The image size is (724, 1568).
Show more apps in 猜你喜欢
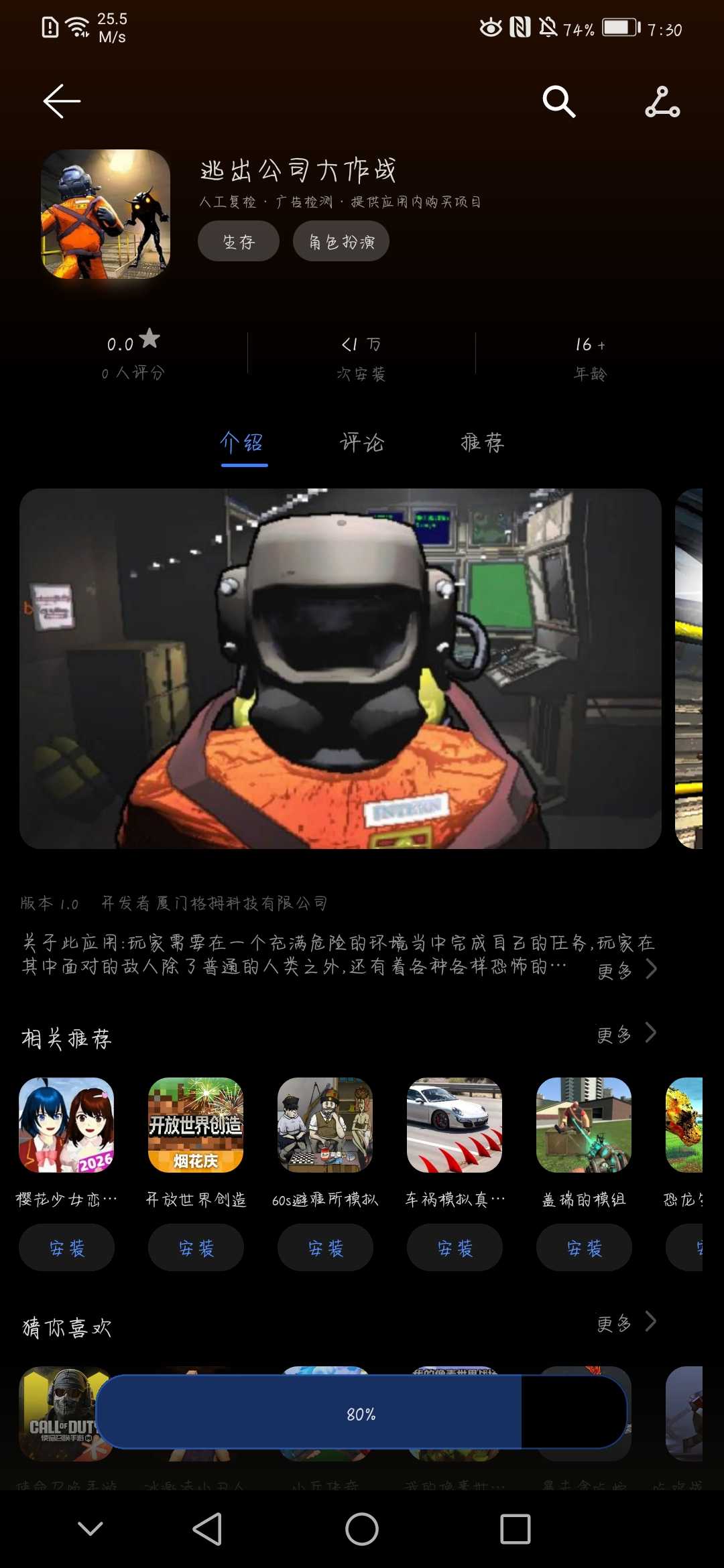pos(626,1323)
